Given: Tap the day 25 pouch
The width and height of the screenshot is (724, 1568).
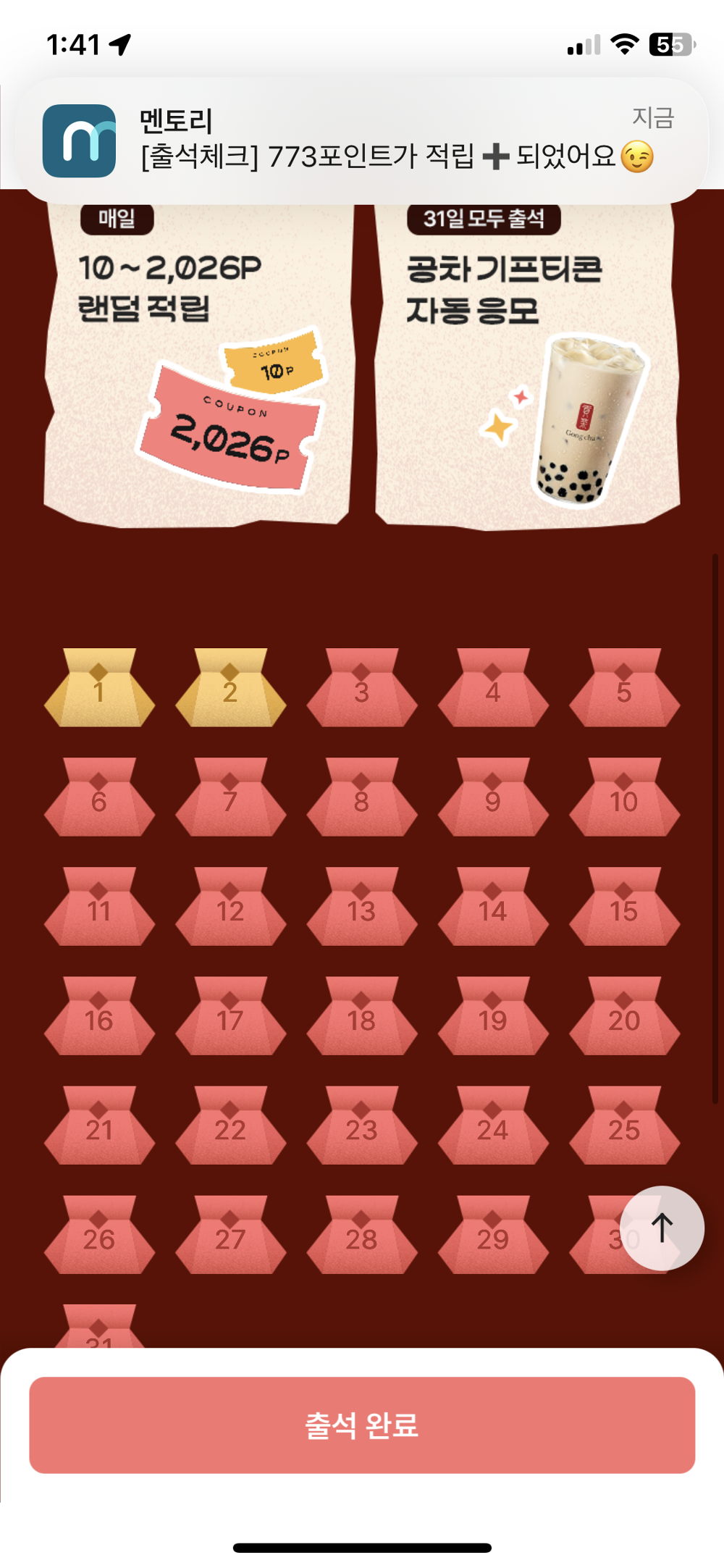Looking at the screenshot, I should [624, 1127].
